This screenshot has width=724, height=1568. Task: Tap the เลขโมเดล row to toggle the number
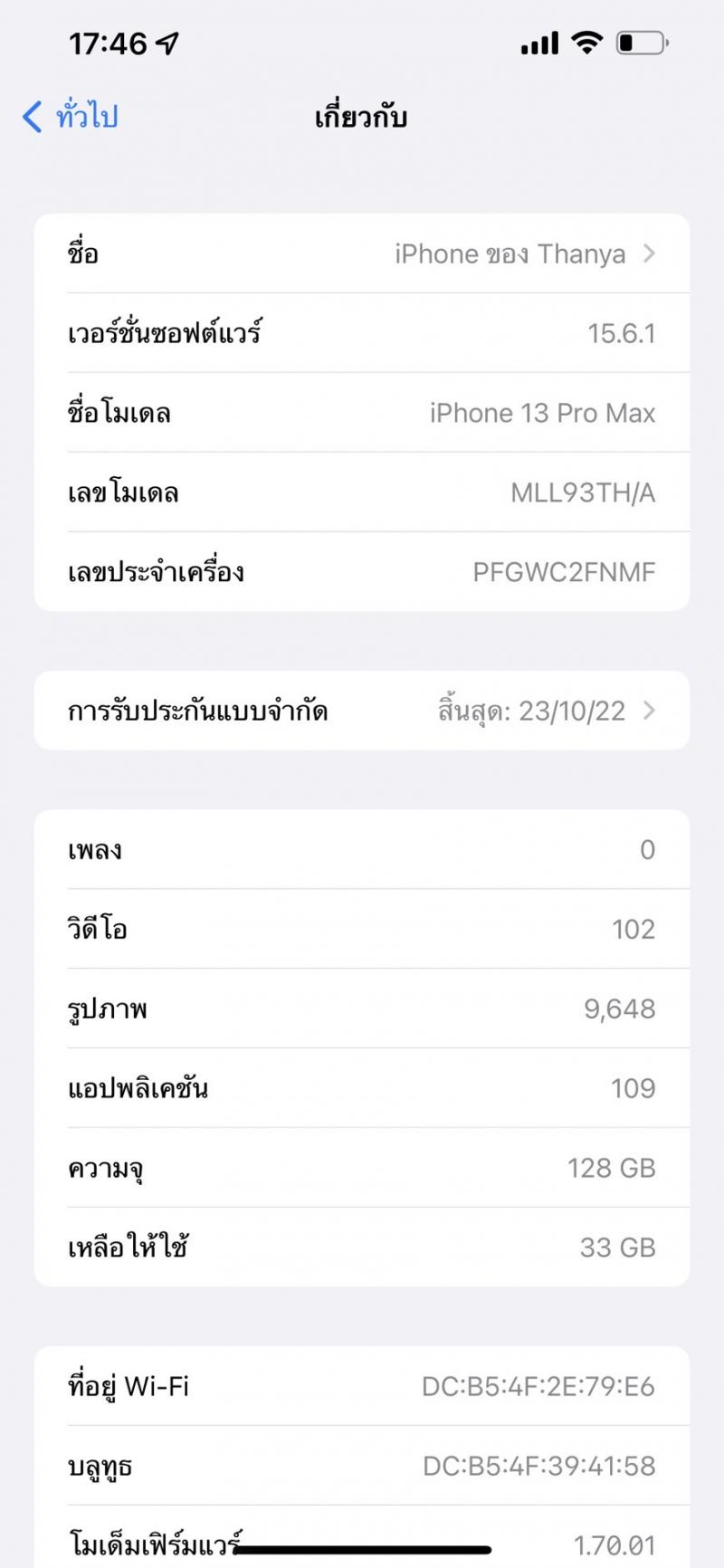click(x=362, y=492)
